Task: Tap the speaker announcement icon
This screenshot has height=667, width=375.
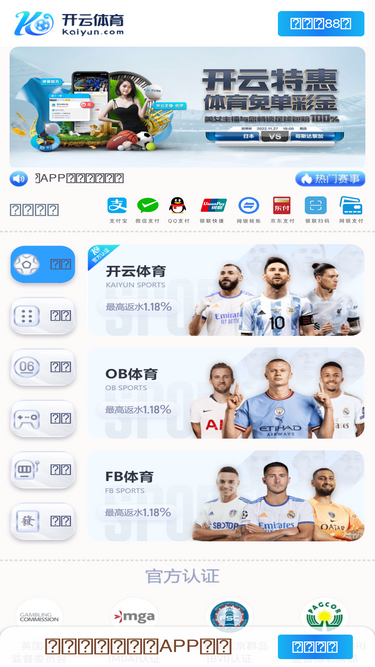Action: [x=19, y=179]
